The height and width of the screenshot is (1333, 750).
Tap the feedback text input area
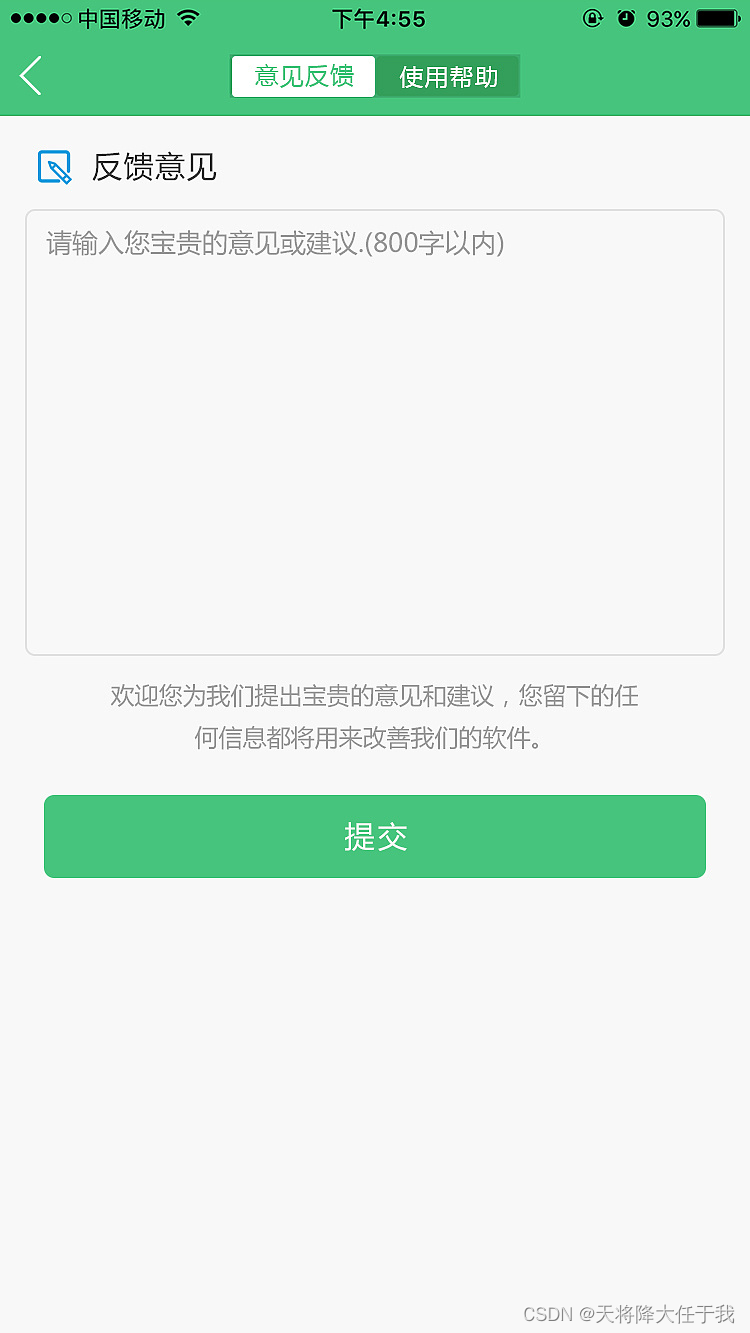click(375, 430)
